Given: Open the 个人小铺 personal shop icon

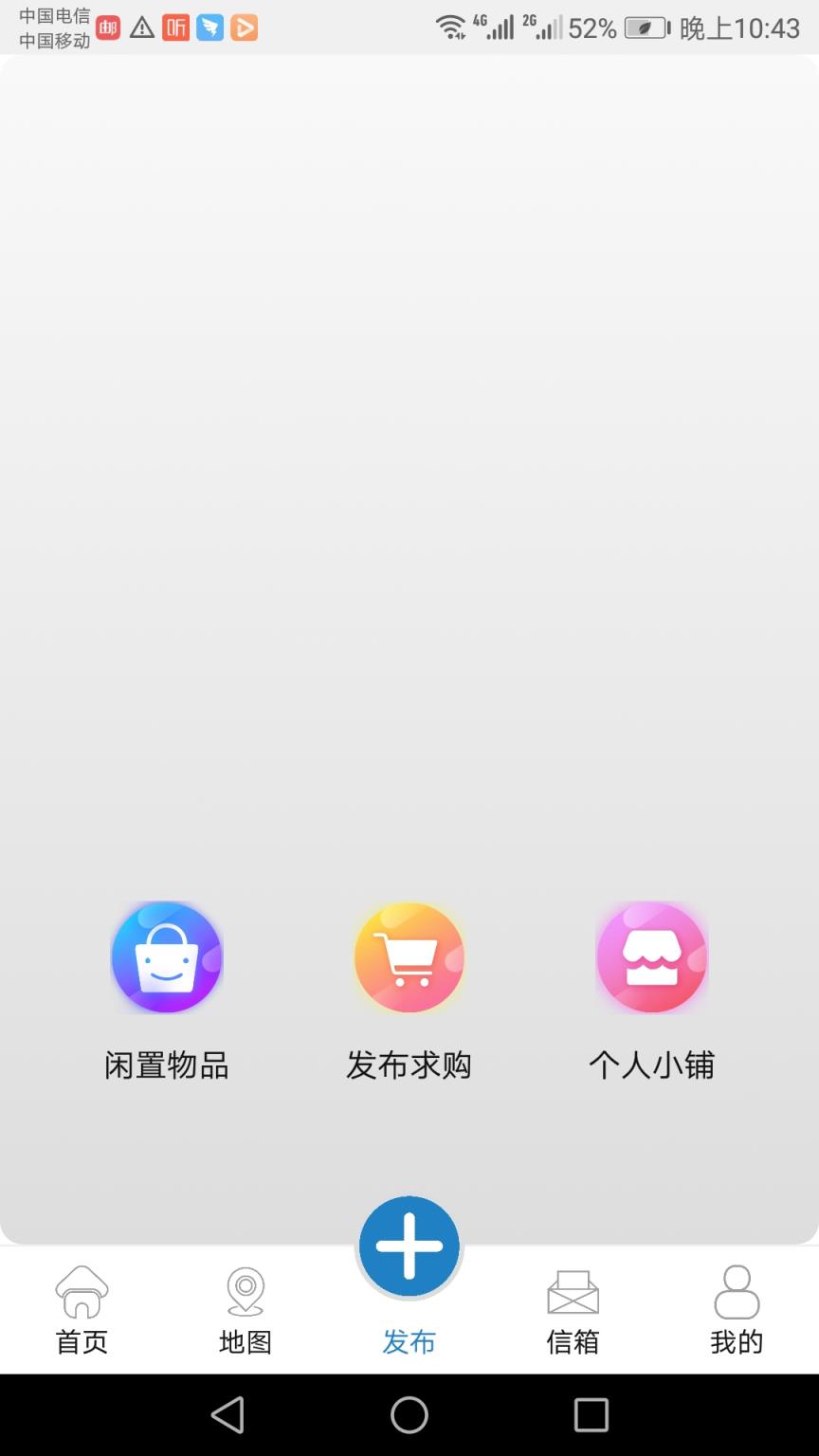Looking at the screenshot, I should tap(651, 956).
